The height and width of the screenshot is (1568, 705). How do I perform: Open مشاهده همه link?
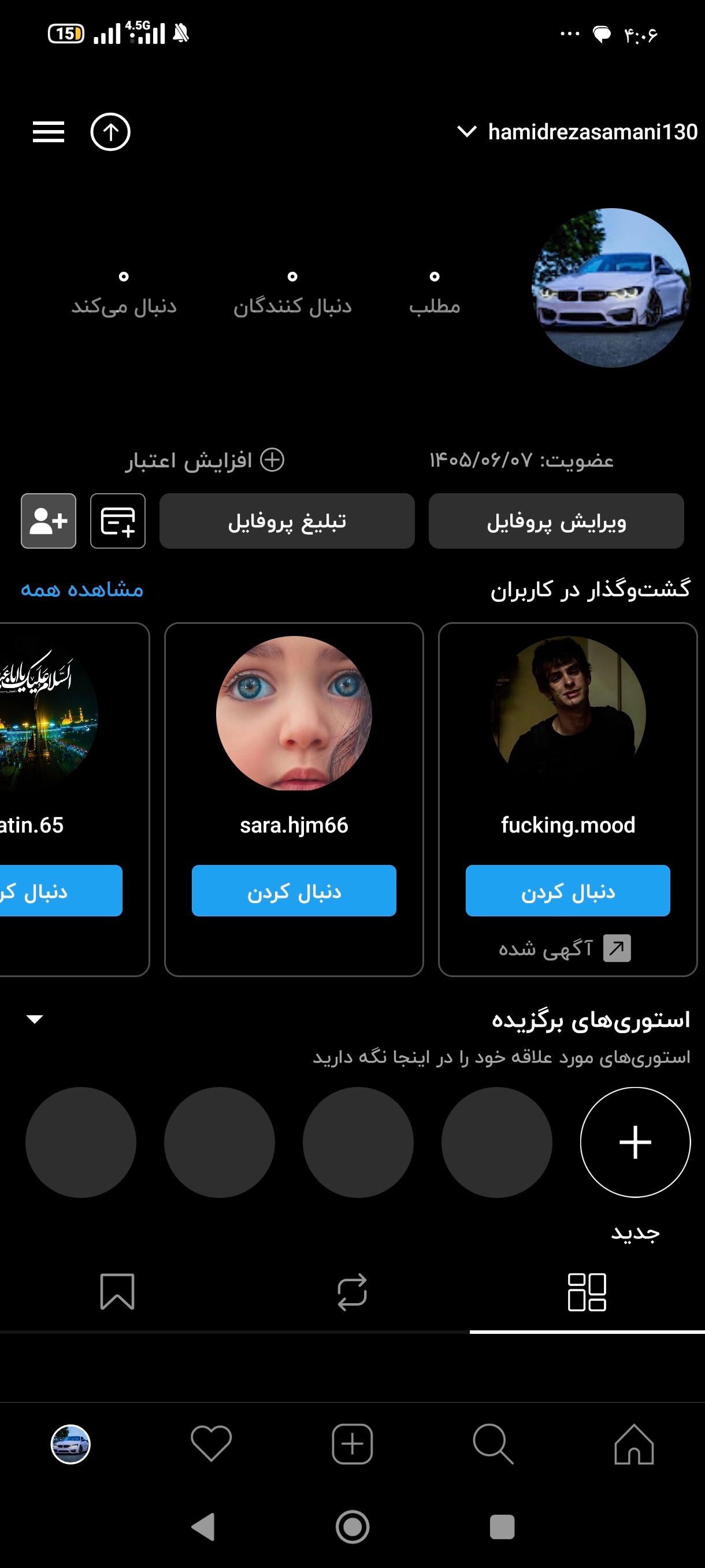[x=82, y=589]
